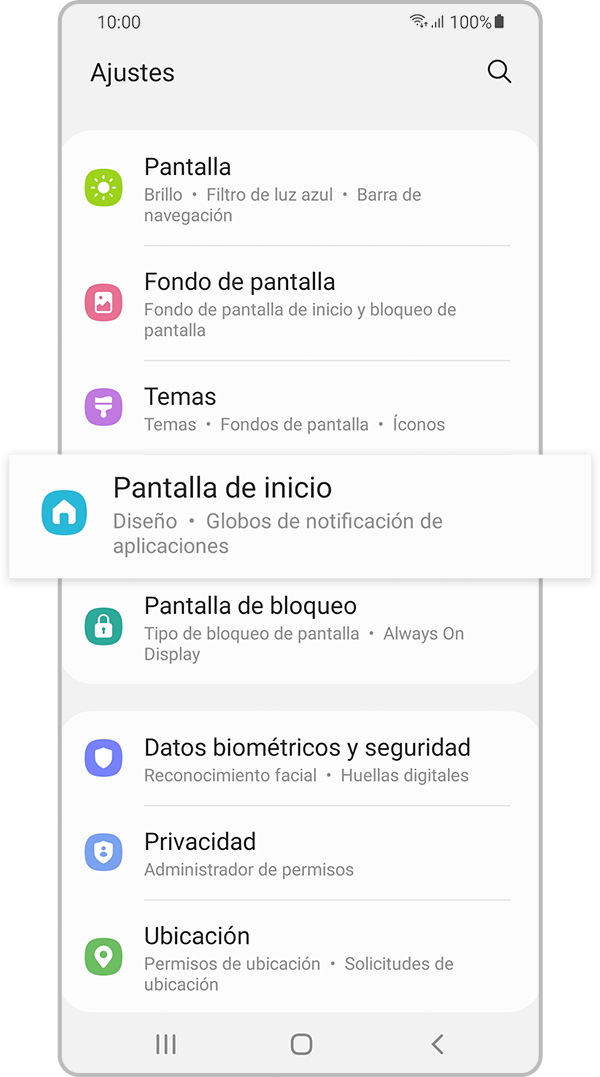
Task: Select Fondo de pantalla
Action: coord(300,304)
